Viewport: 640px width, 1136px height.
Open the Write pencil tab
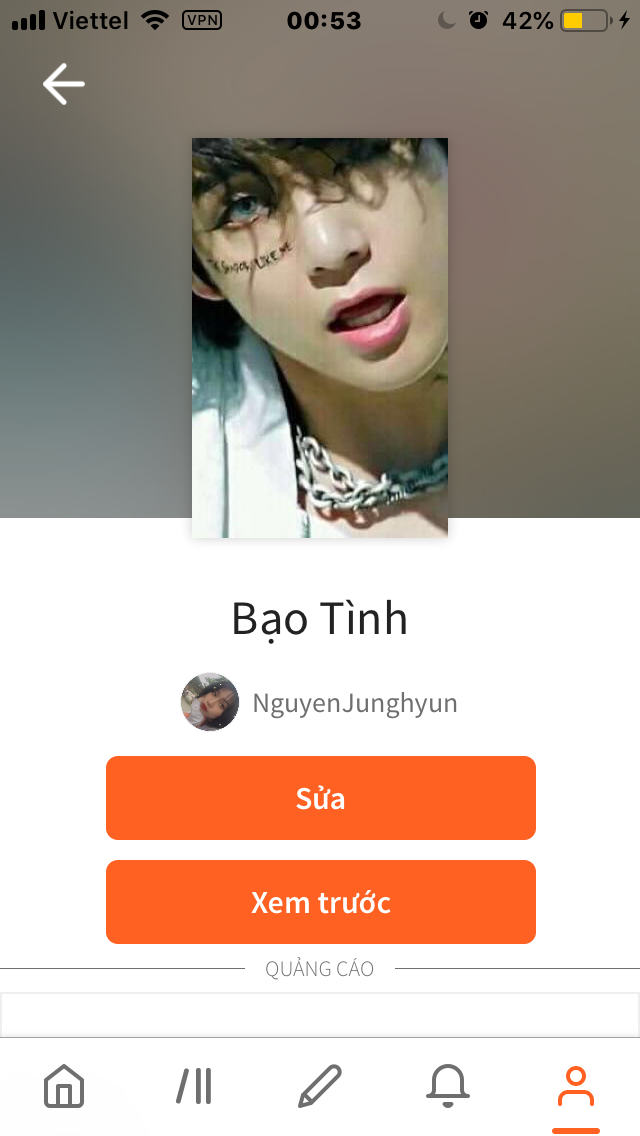(320, 1086)
